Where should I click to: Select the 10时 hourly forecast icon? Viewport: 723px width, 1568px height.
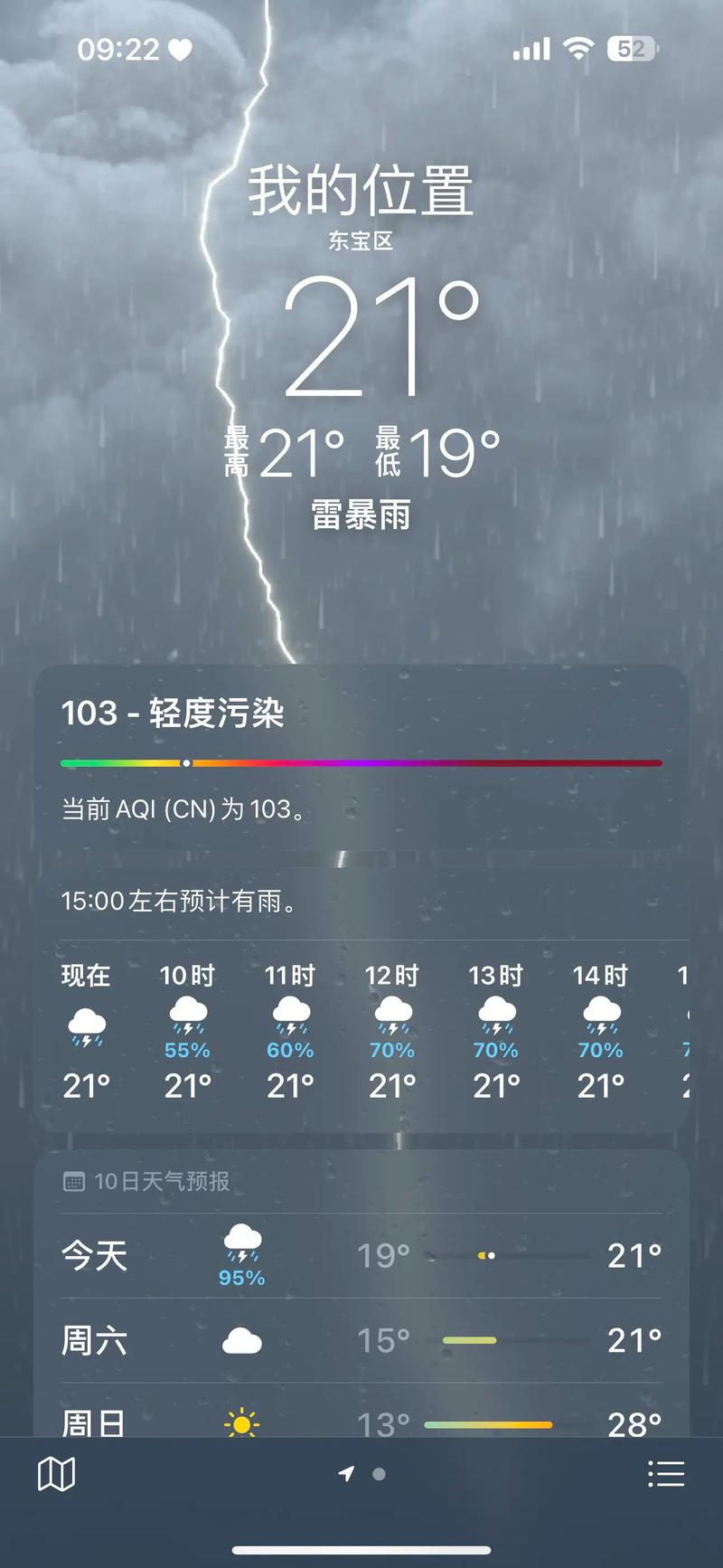pos(188,1017)
